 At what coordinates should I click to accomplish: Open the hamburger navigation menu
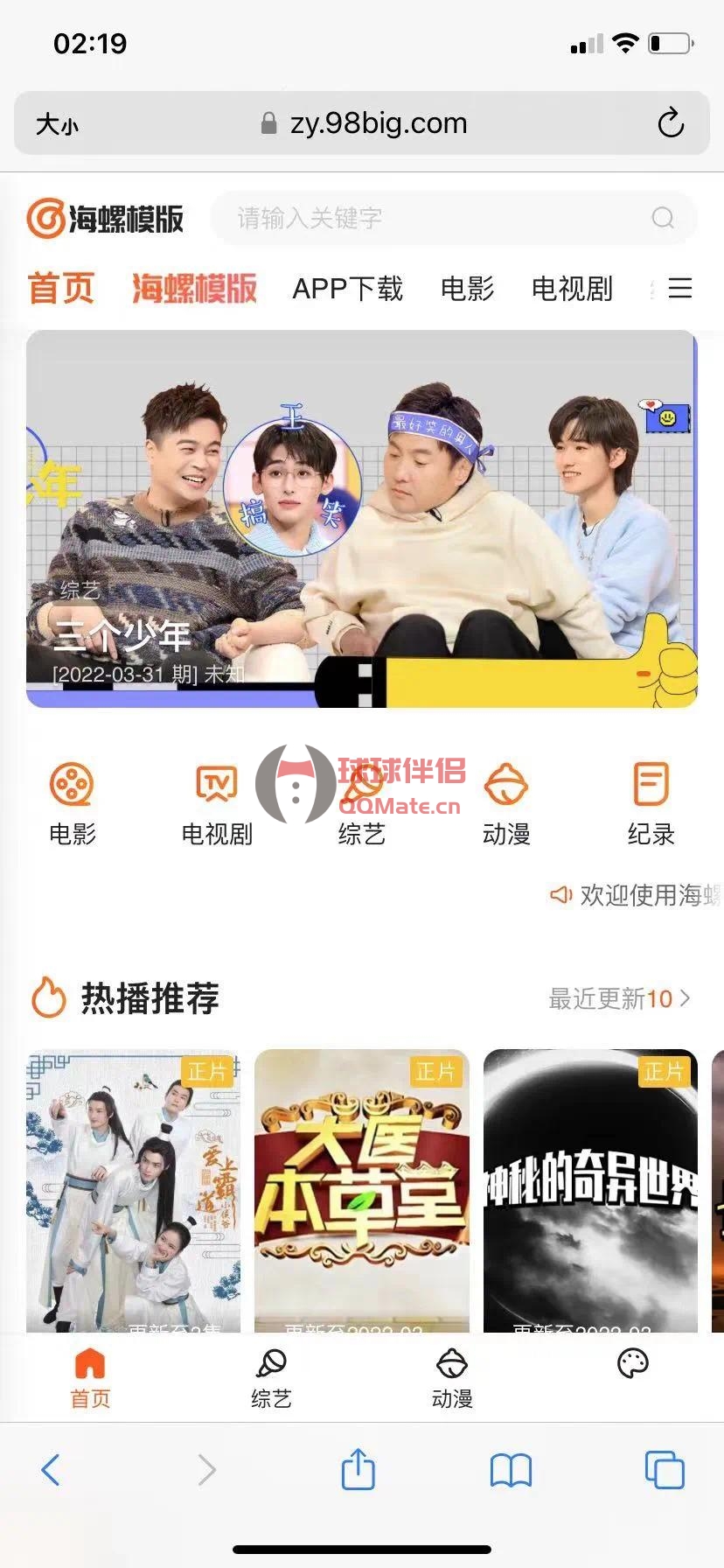pyautogui.click(x=679, y=288)
